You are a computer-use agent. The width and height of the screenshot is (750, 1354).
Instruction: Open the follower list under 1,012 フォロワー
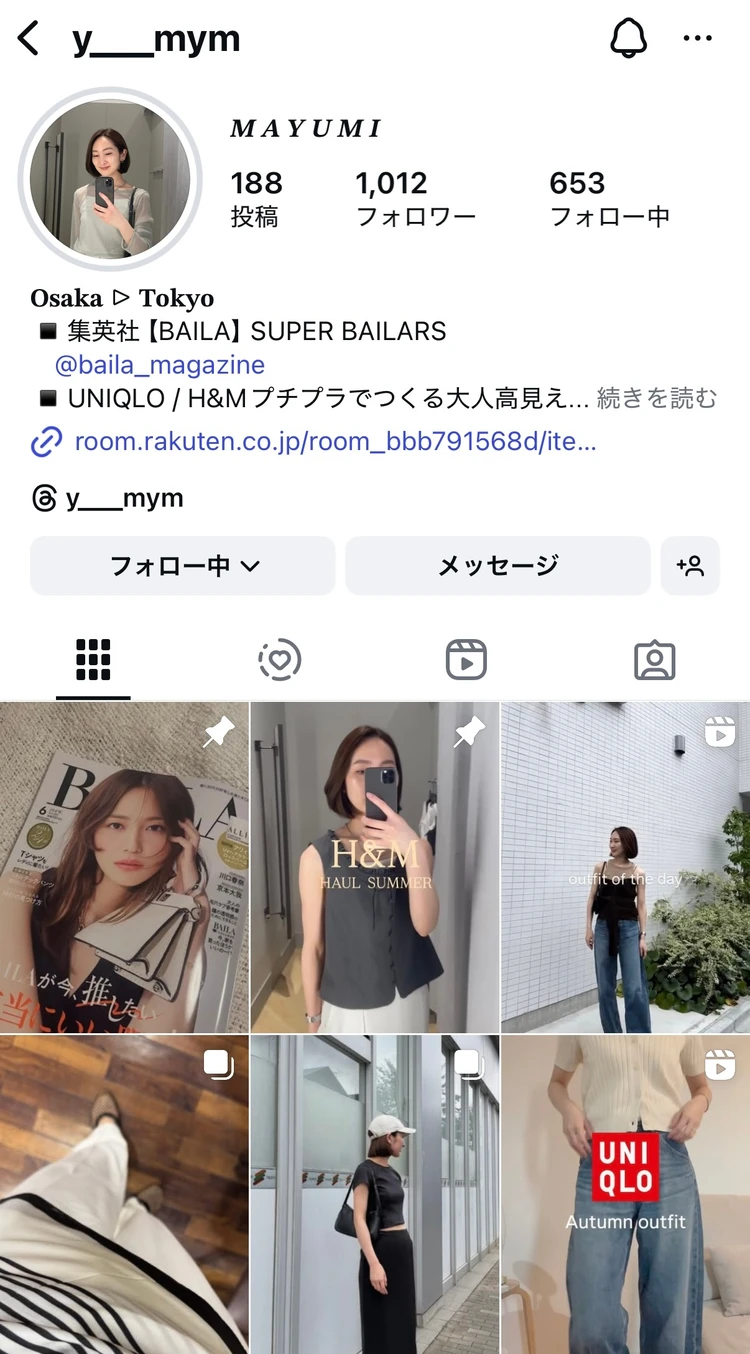415,198
